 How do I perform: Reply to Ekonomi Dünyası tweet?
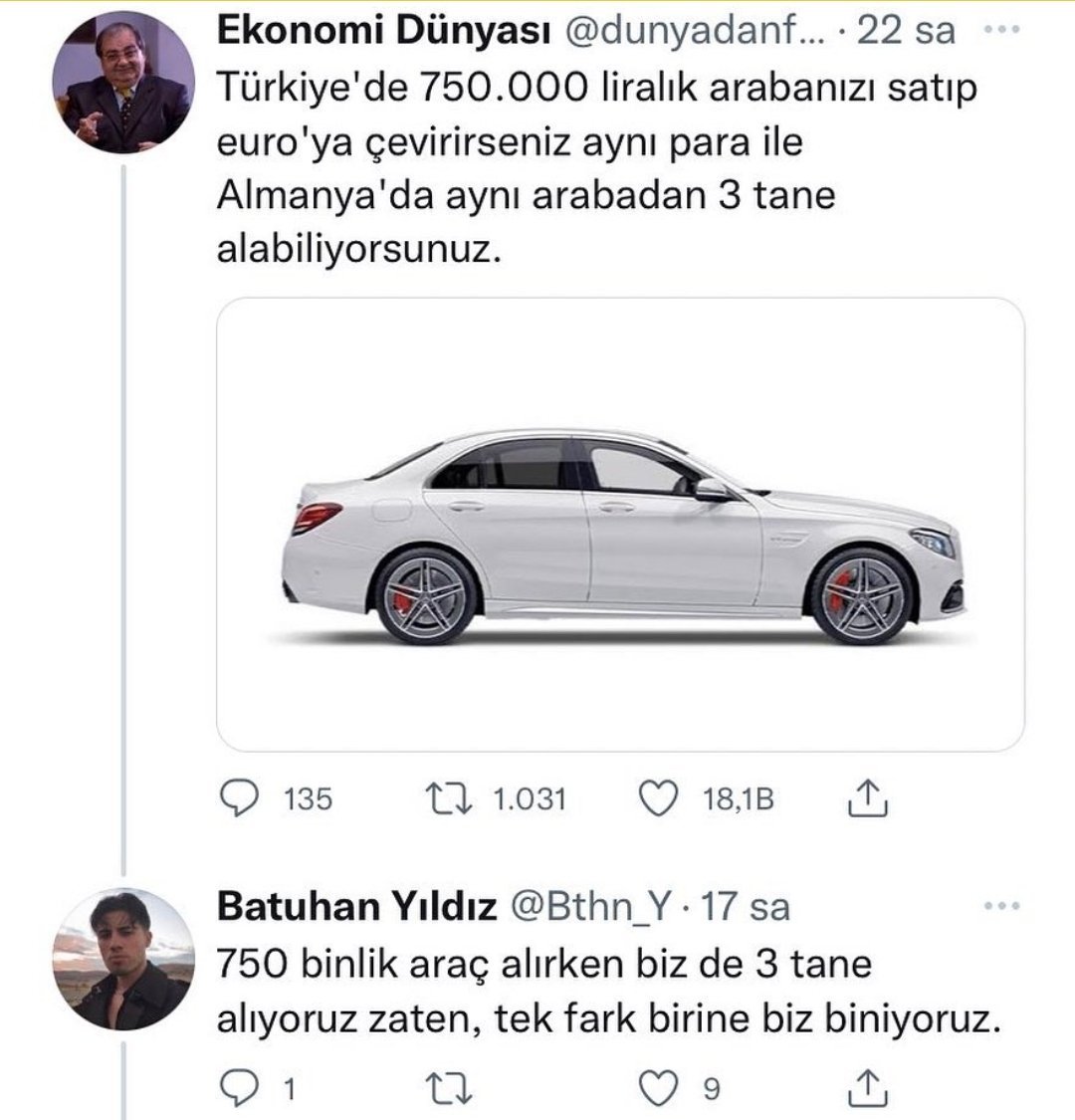pyautogui.click(x=238, y=797)
